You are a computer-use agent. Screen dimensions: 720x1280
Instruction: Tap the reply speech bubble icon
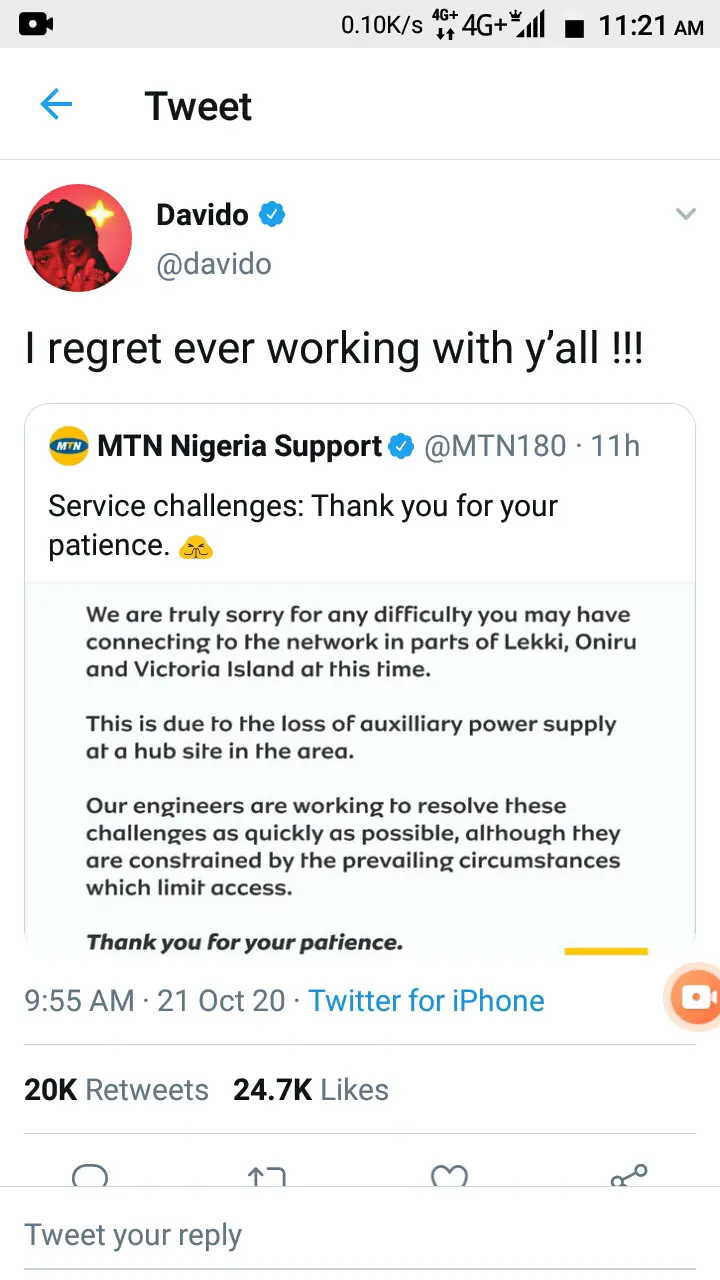tap(90, 1176)
